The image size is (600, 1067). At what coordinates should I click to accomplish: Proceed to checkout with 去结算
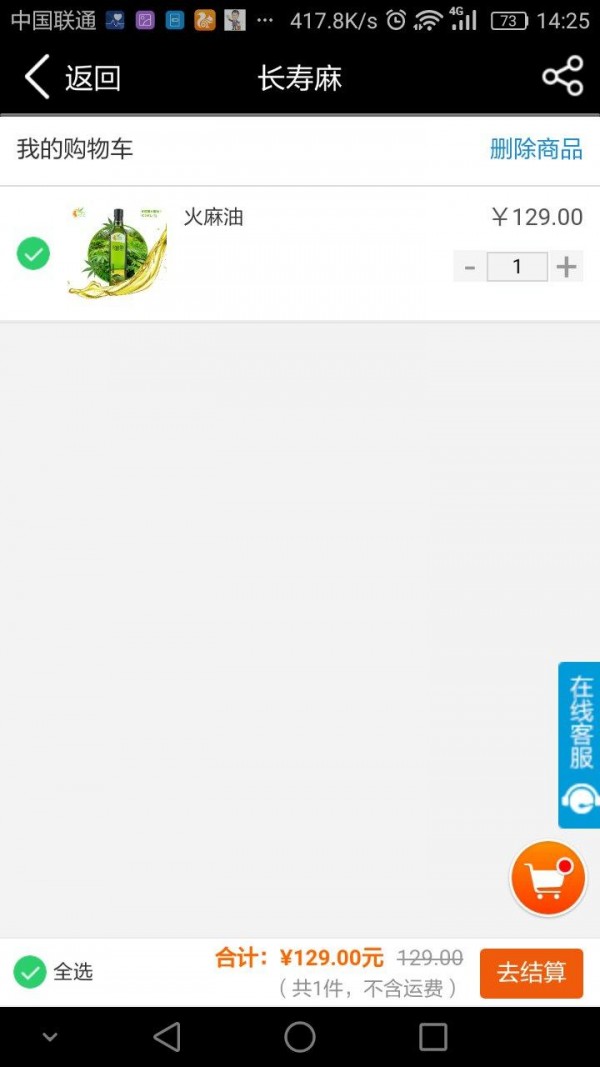pyautogui.click(x=531, y=972)
